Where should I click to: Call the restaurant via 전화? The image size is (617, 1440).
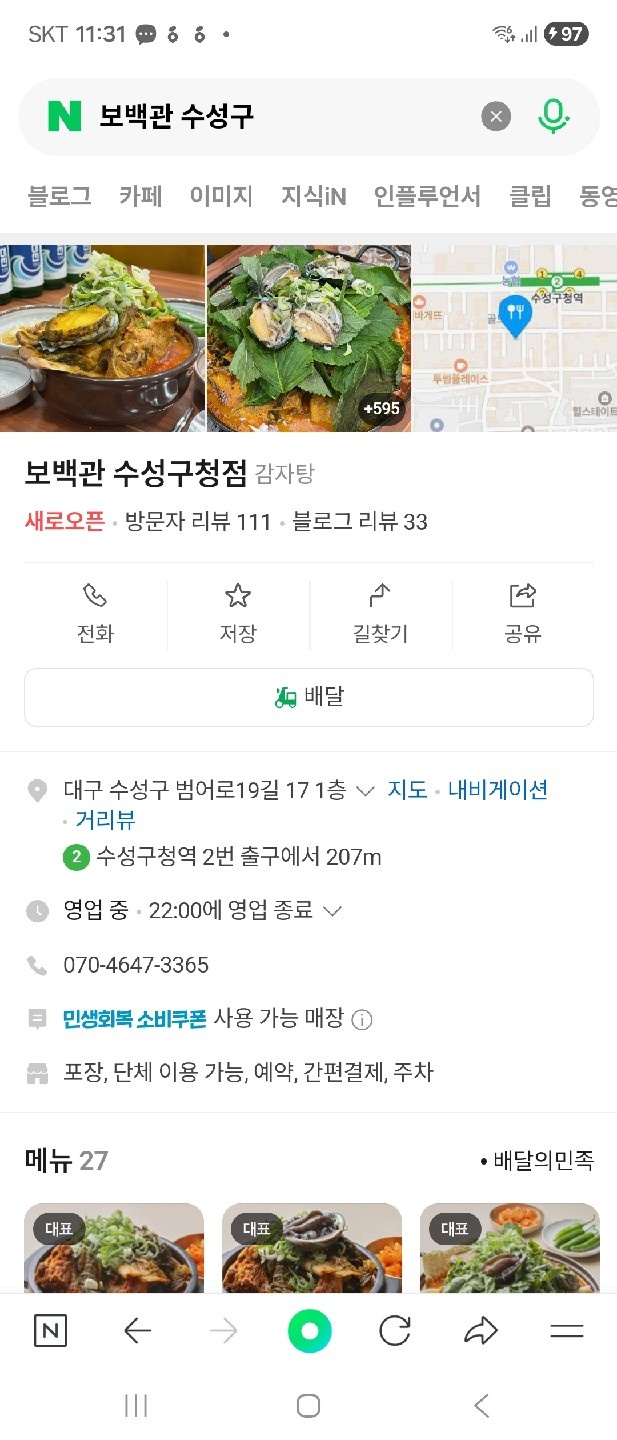tap(95, 613)
